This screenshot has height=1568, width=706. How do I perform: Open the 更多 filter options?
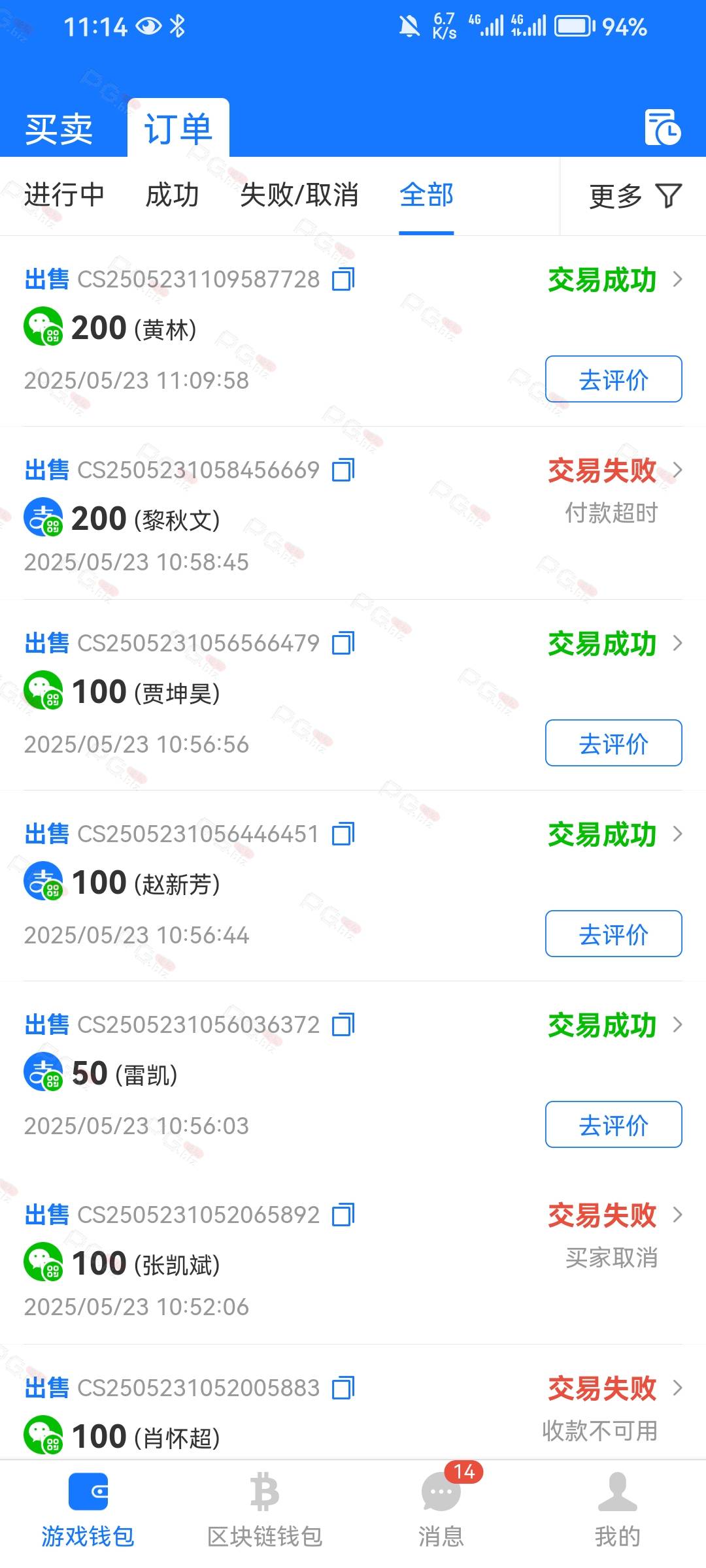(x=635, y=195)
